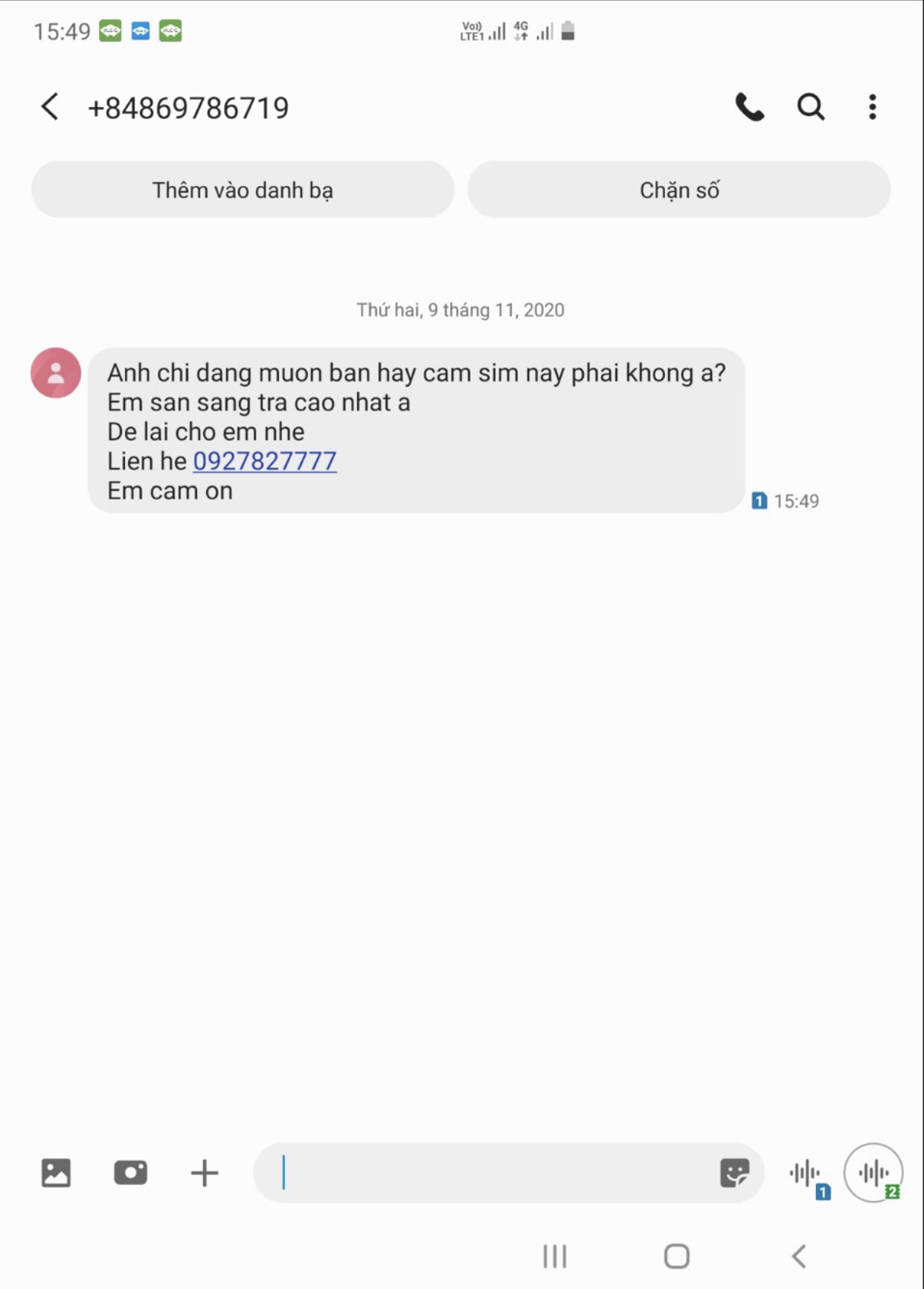Tap Thêm vào danh bạ button

point(243,190)
